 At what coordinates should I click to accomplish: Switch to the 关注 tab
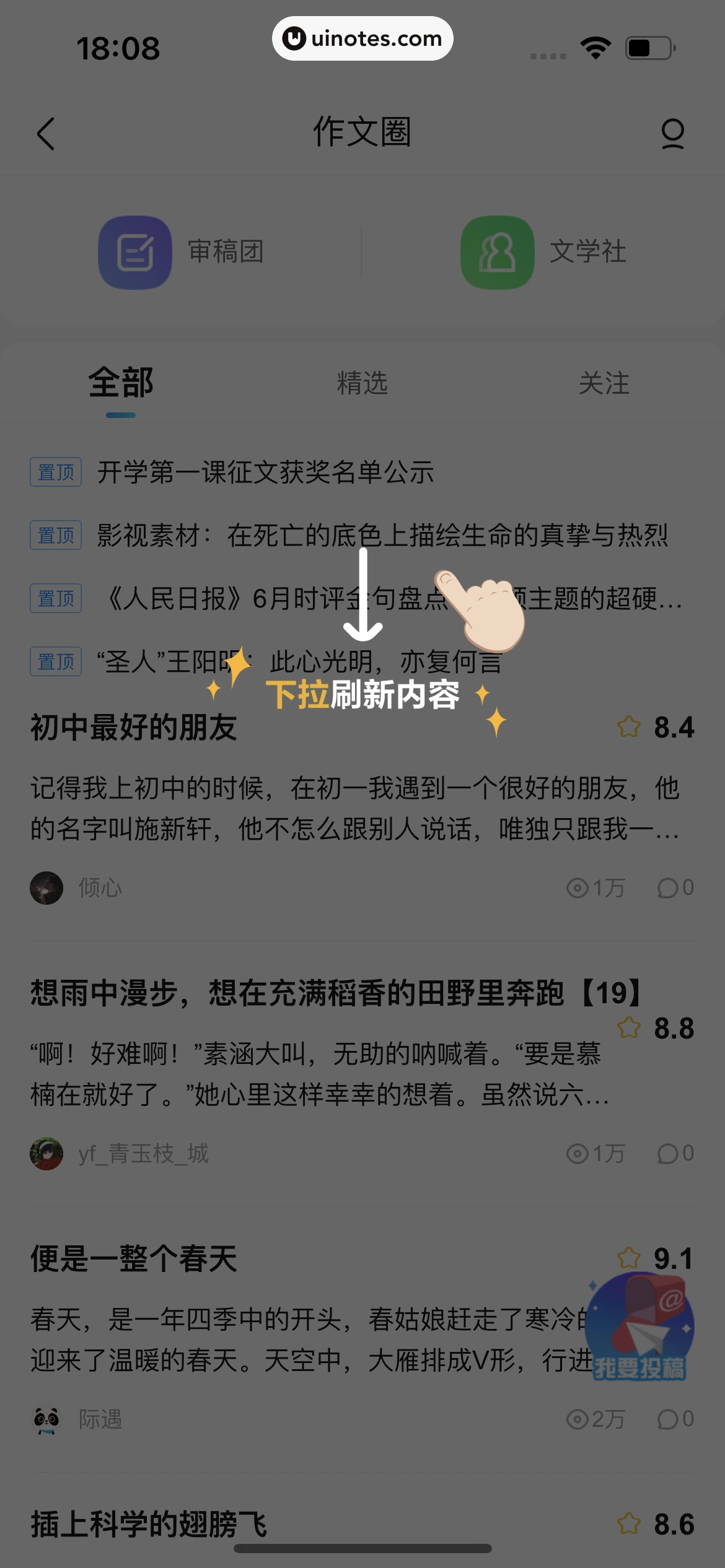[x=604, y=383]
